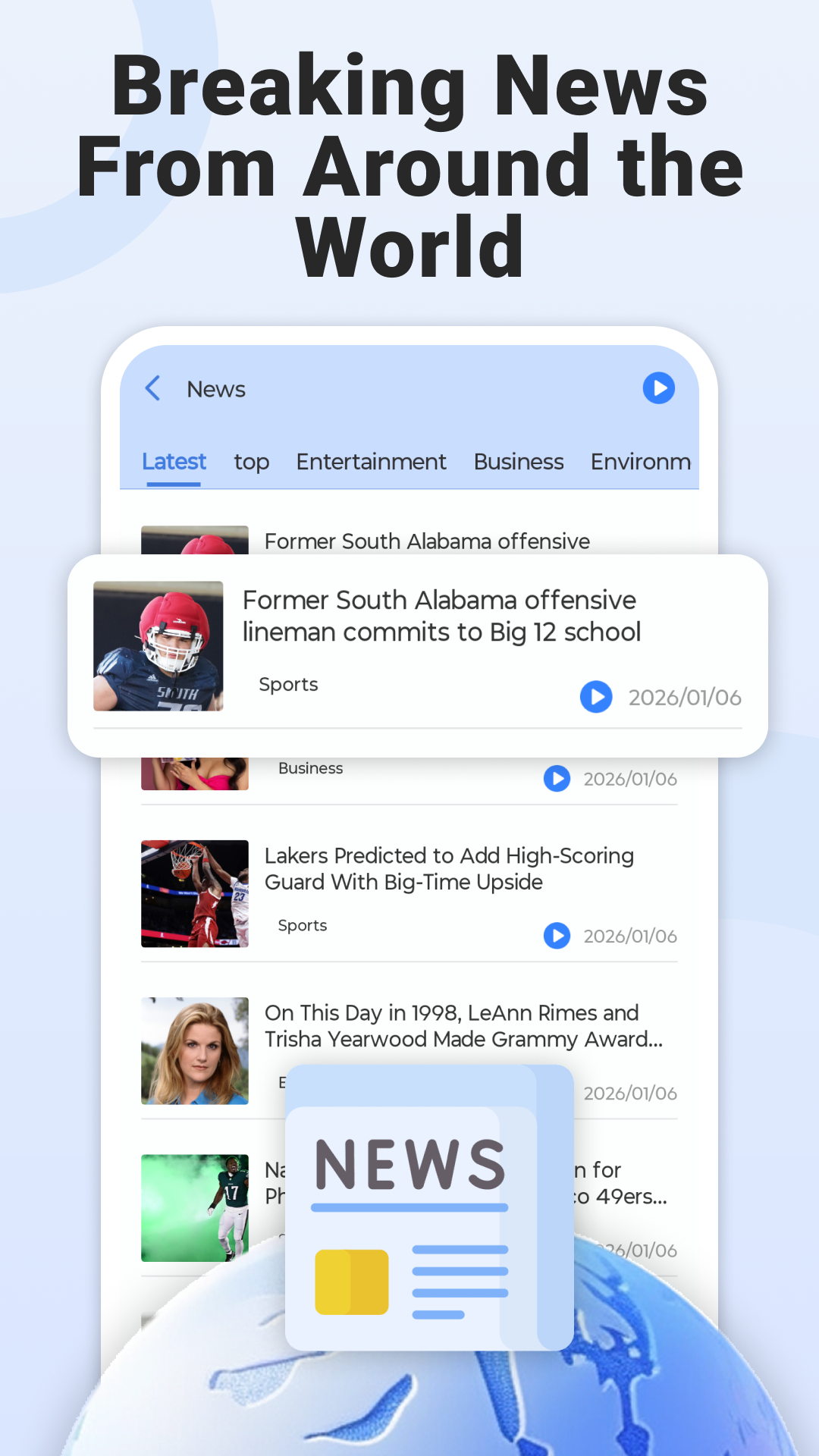The height and width of the screenshot is (1456, 819).
Task: Play the Eagles 49ers article audio
Action: [557, 1250]
